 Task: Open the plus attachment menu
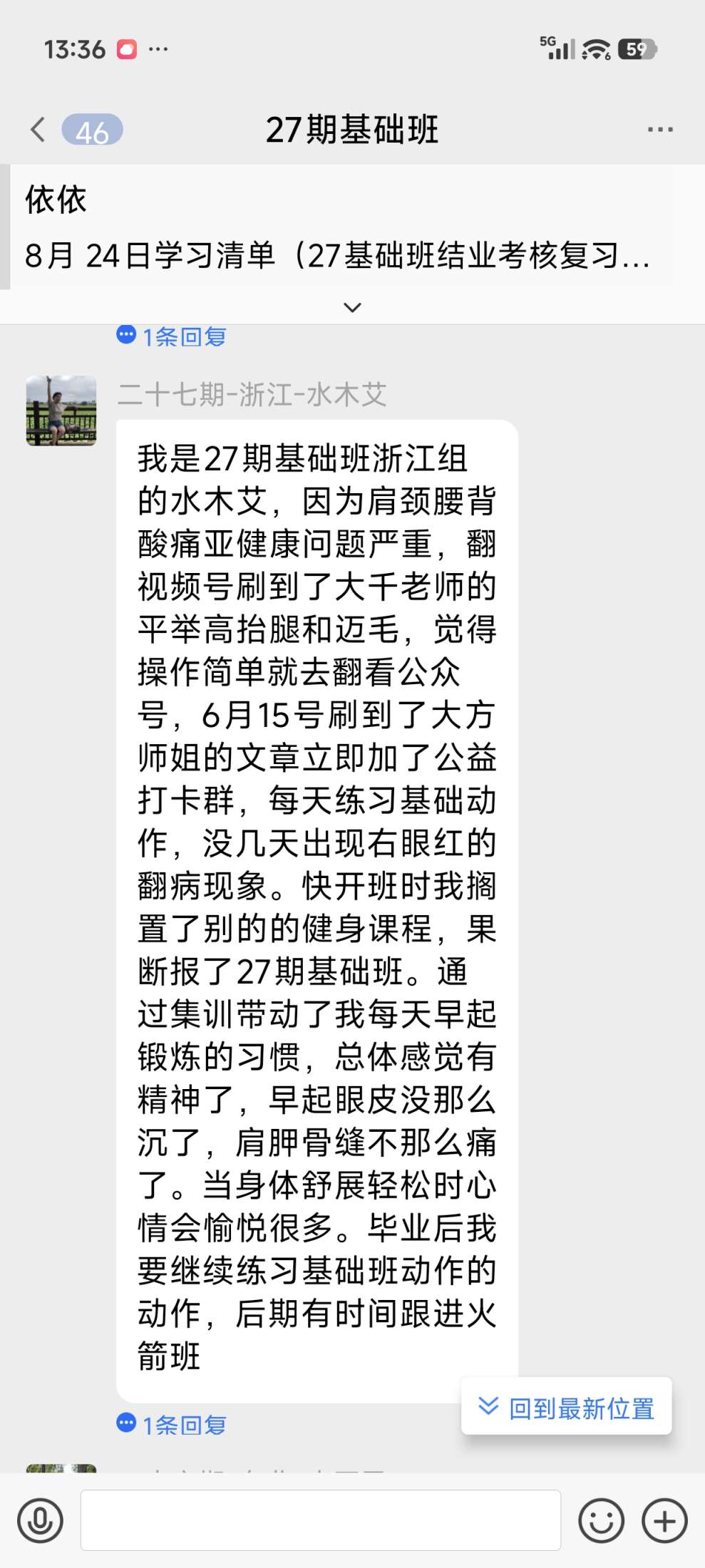point(664,1520)
